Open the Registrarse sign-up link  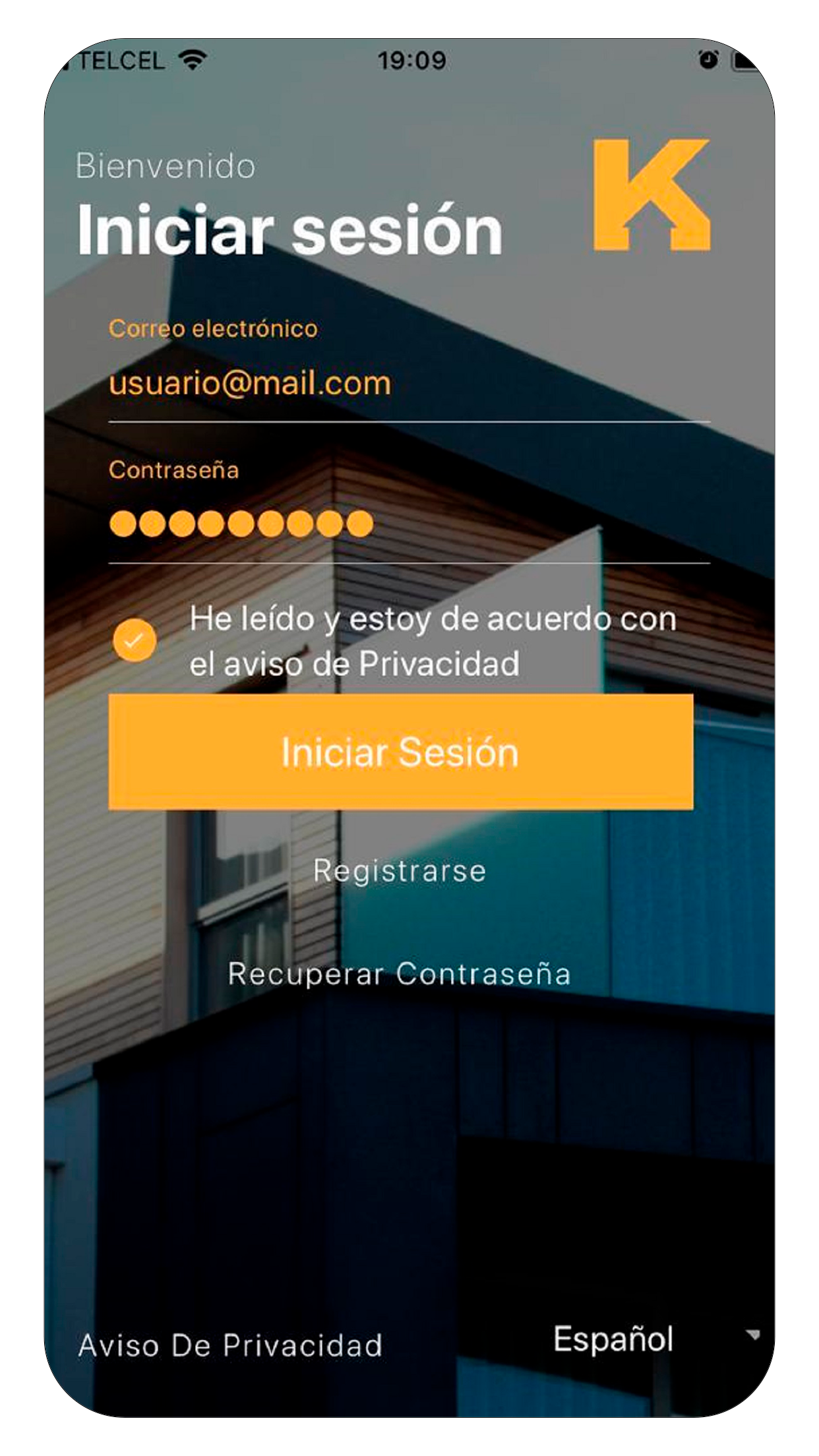click(400, 870)
